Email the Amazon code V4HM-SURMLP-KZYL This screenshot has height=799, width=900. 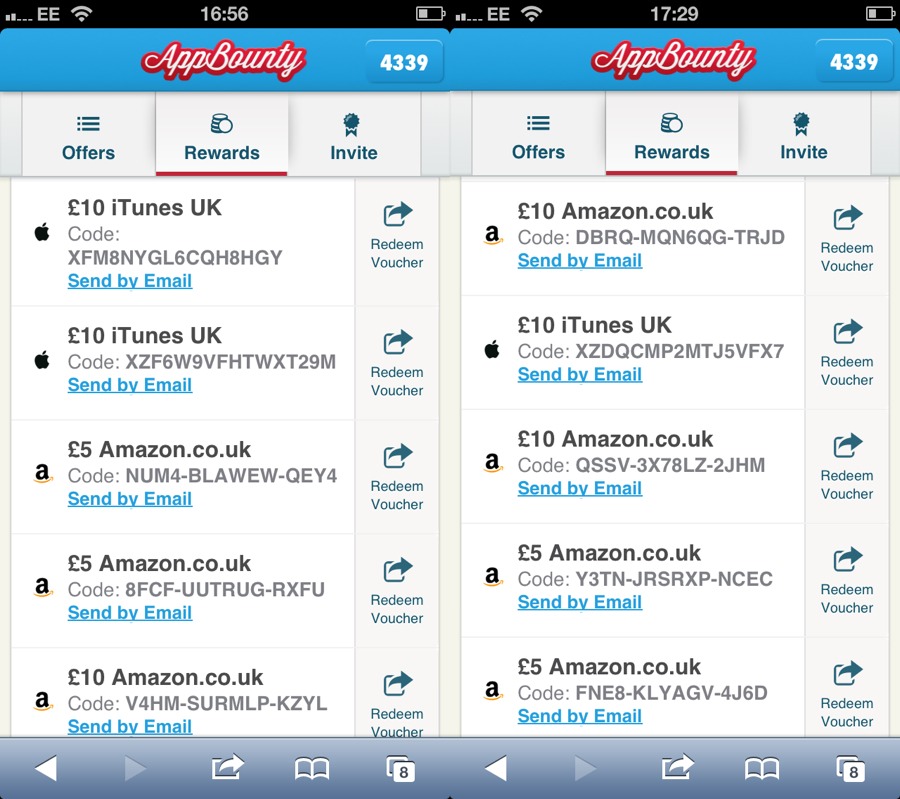pos(130,727)
